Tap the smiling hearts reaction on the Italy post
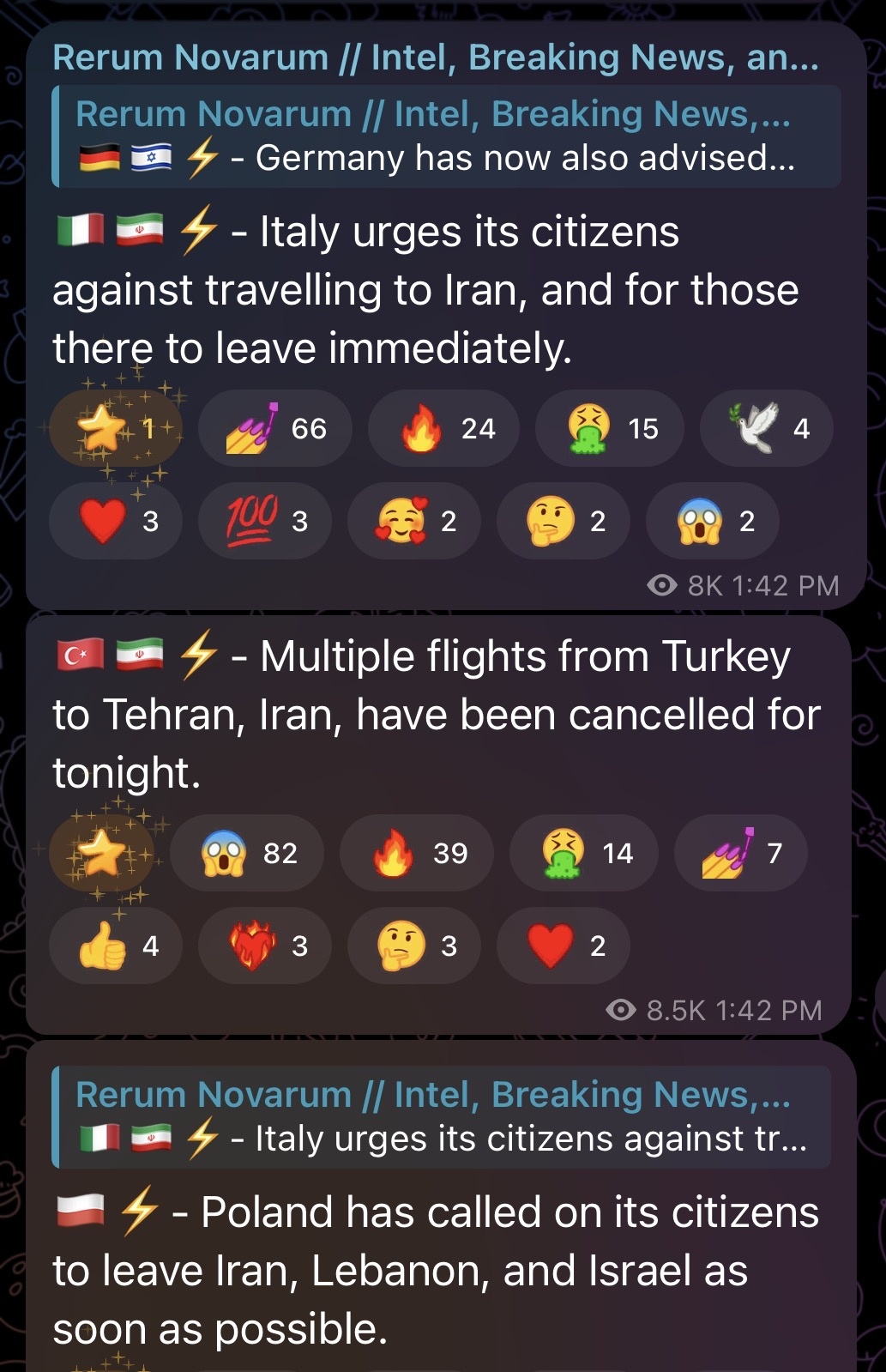The image size is (886, 1372). click(413, 521)
